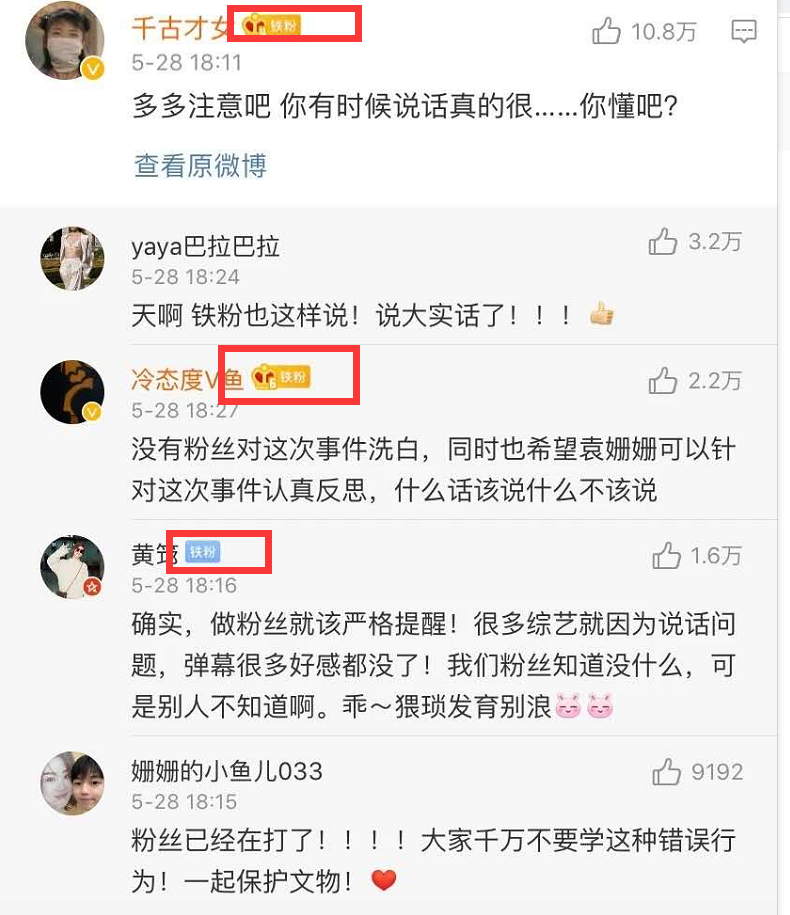The width and height of the screenshot is (790, 915).
Task: Tap 冷态度V鱼's username
Action: coord(187,379)
